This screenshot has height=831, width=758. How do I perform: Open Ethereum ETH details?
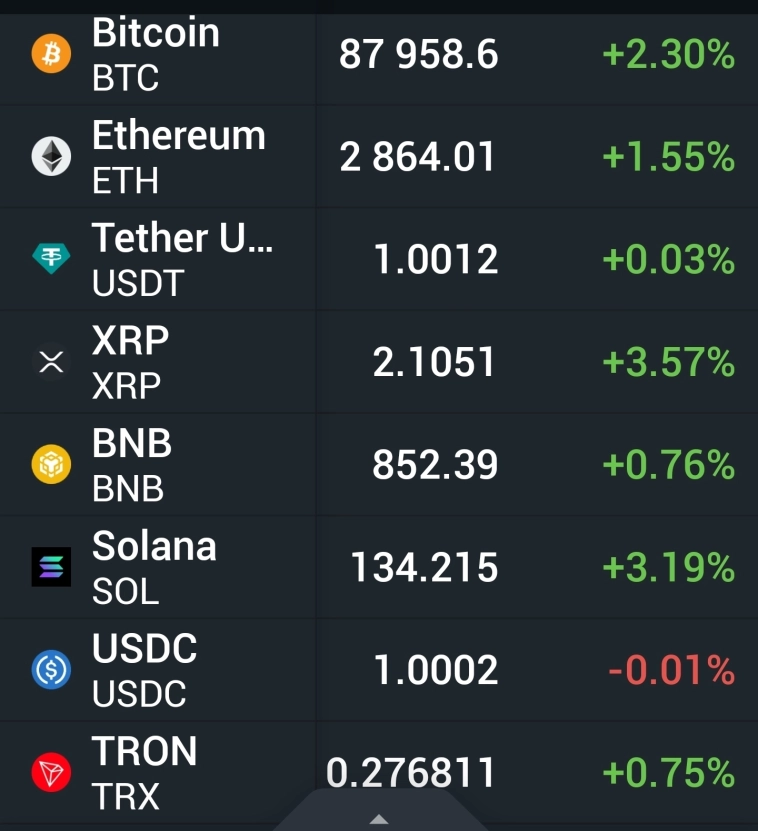tap(178, 157)
